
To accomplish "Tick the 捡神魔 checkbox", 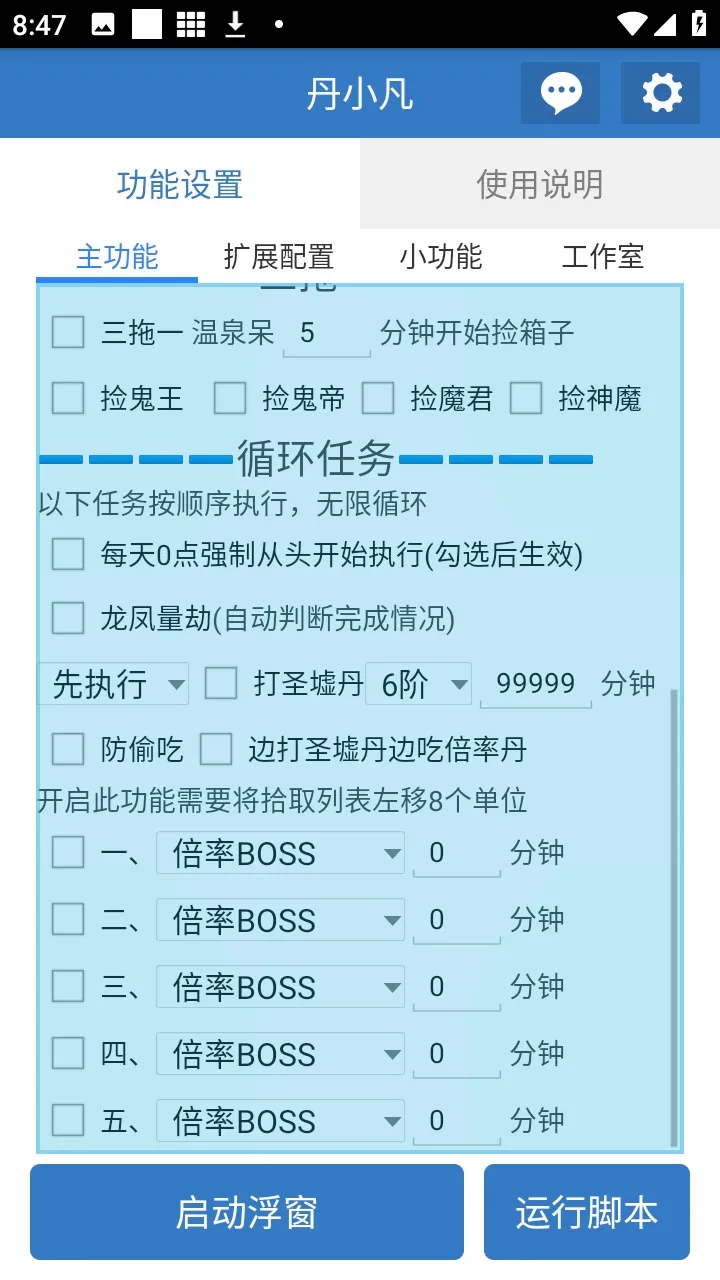I will [526, 398].
